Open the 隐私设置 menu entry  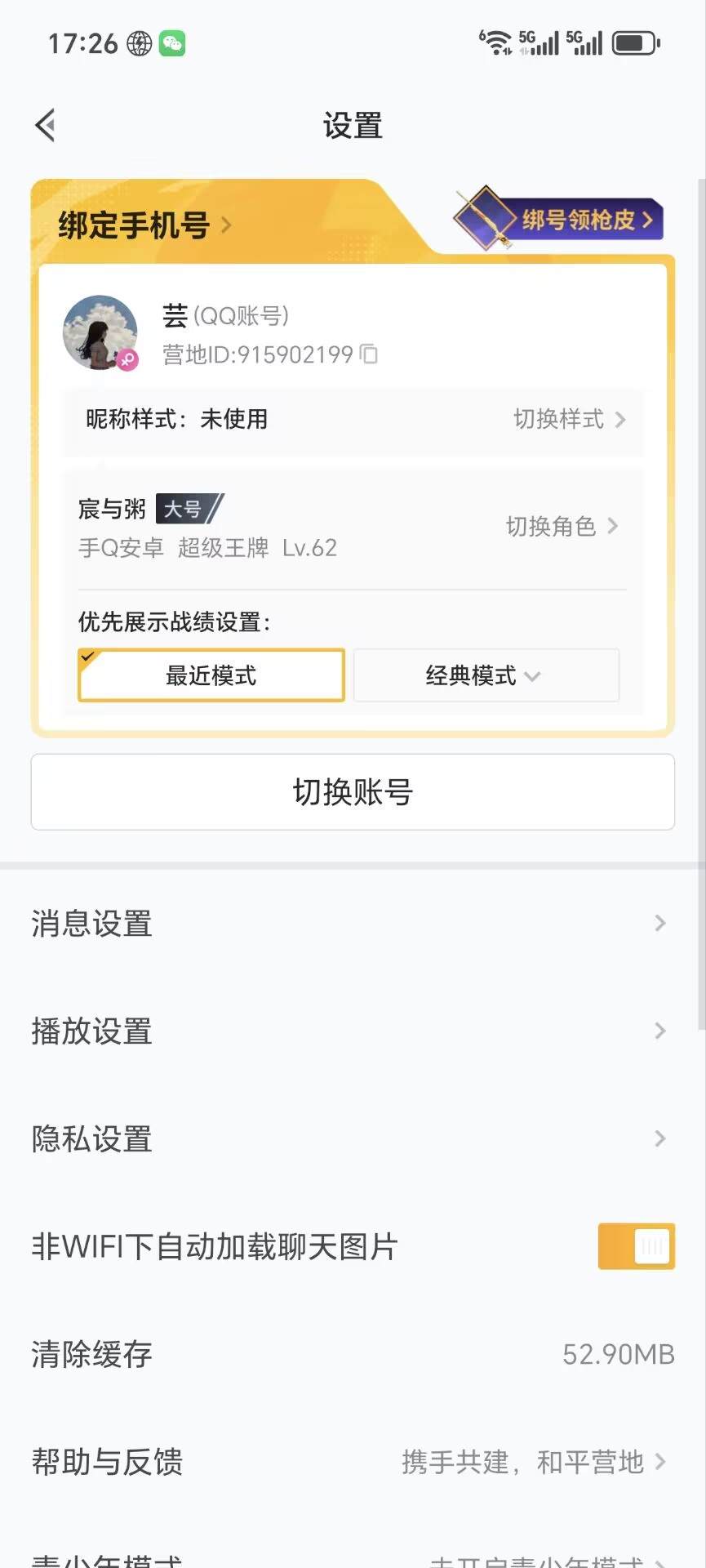[91, 1138]
